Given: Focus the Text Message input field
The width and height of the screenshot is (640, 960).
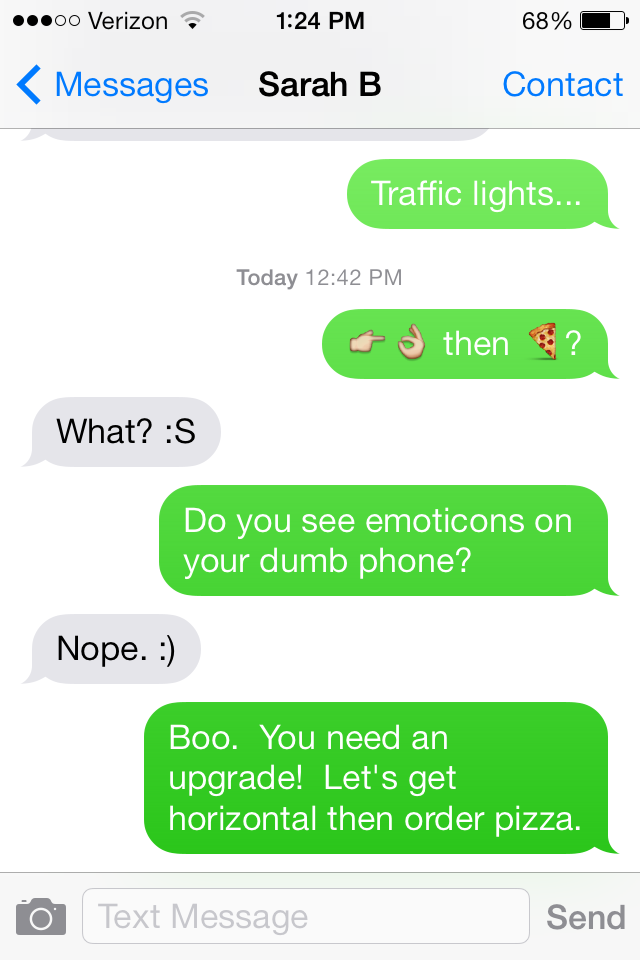Looking at the screenshot, I should pyautogui.click(x=305, y=916).
